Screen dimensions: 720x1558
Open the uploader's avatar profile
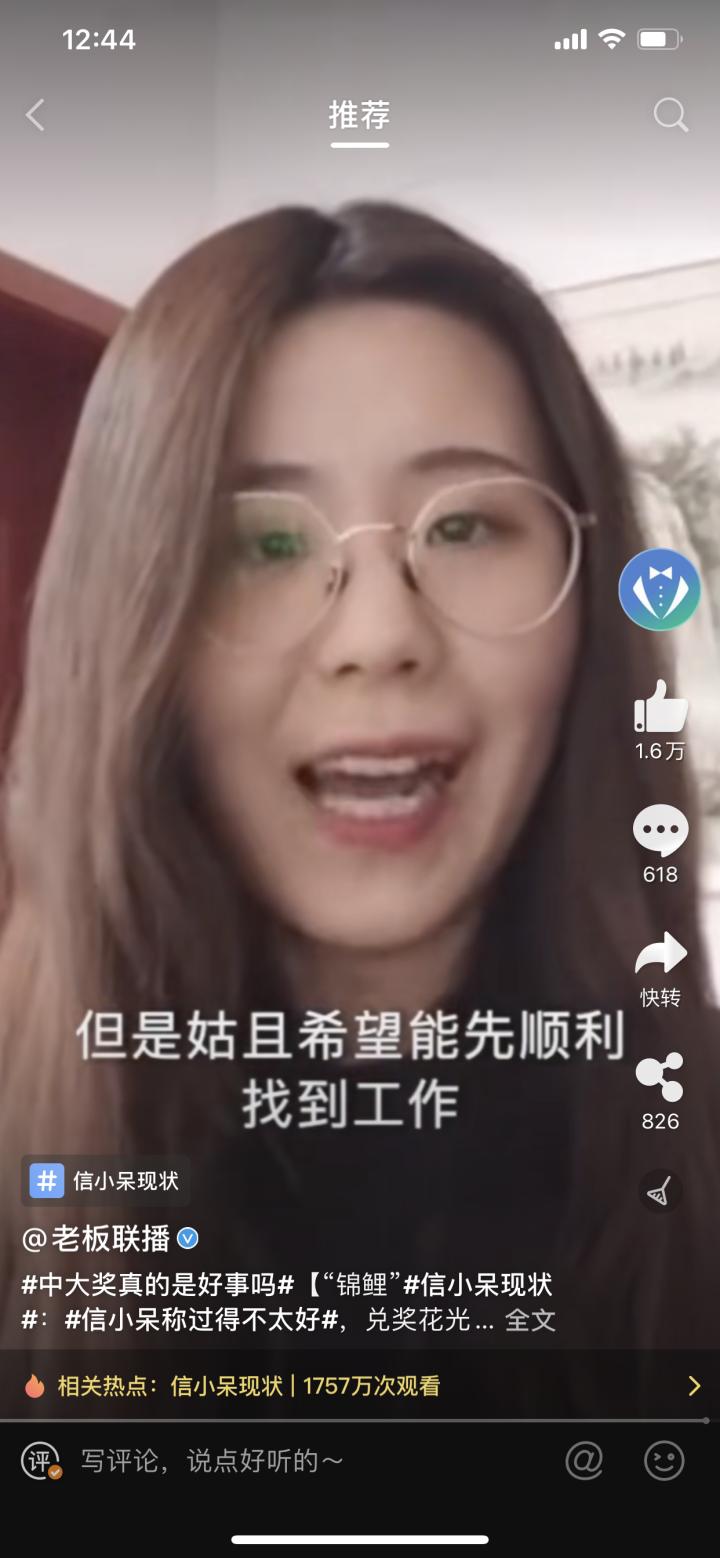(659, 589)
